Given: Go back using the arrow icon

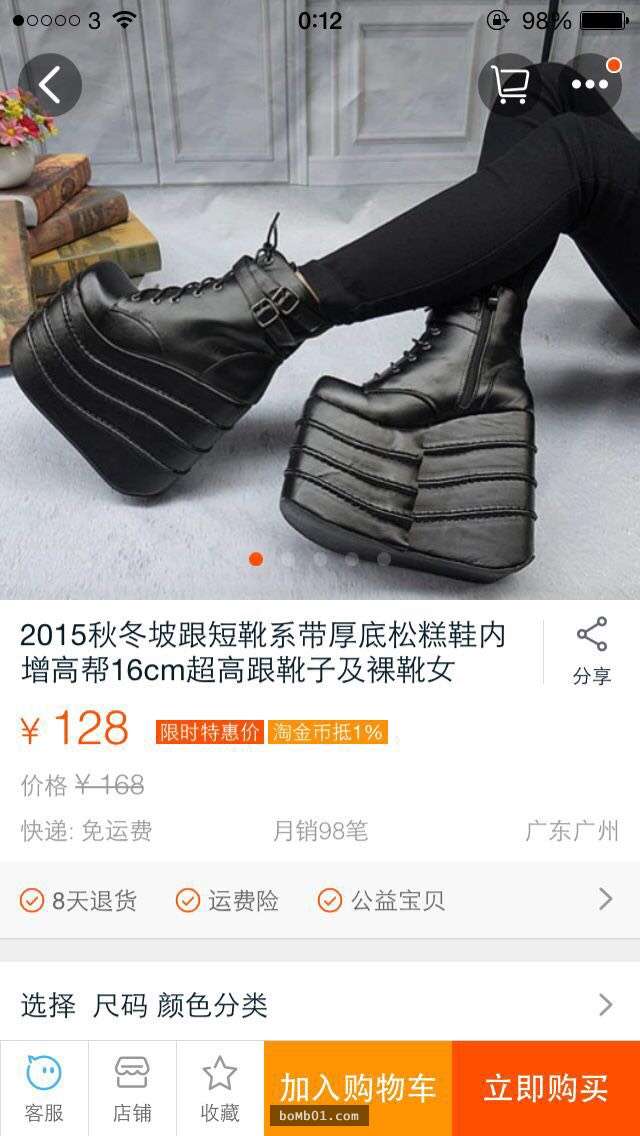Looking at the screenshot, I should point(49,85).
